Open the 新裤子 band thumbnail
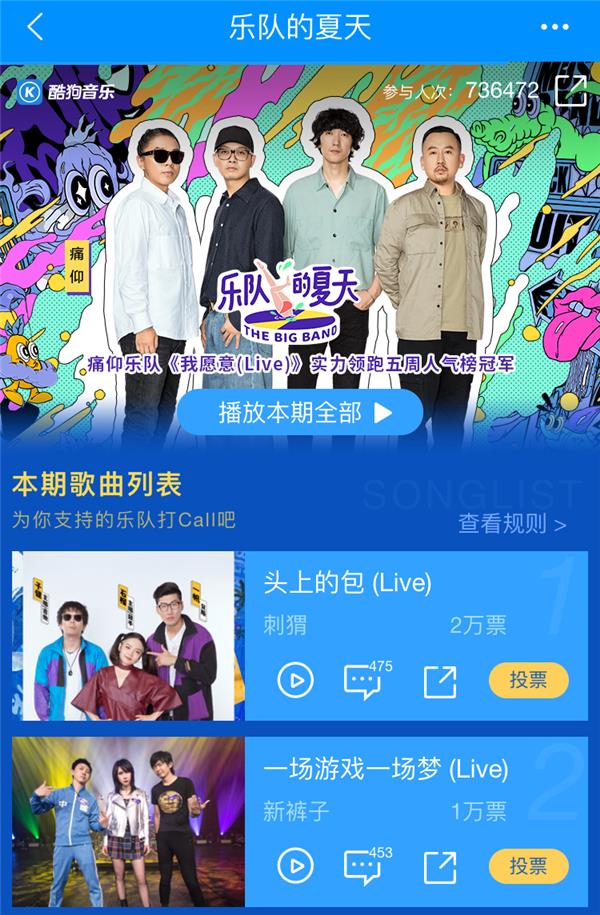 pyautogui.click(x=128, y=822)
